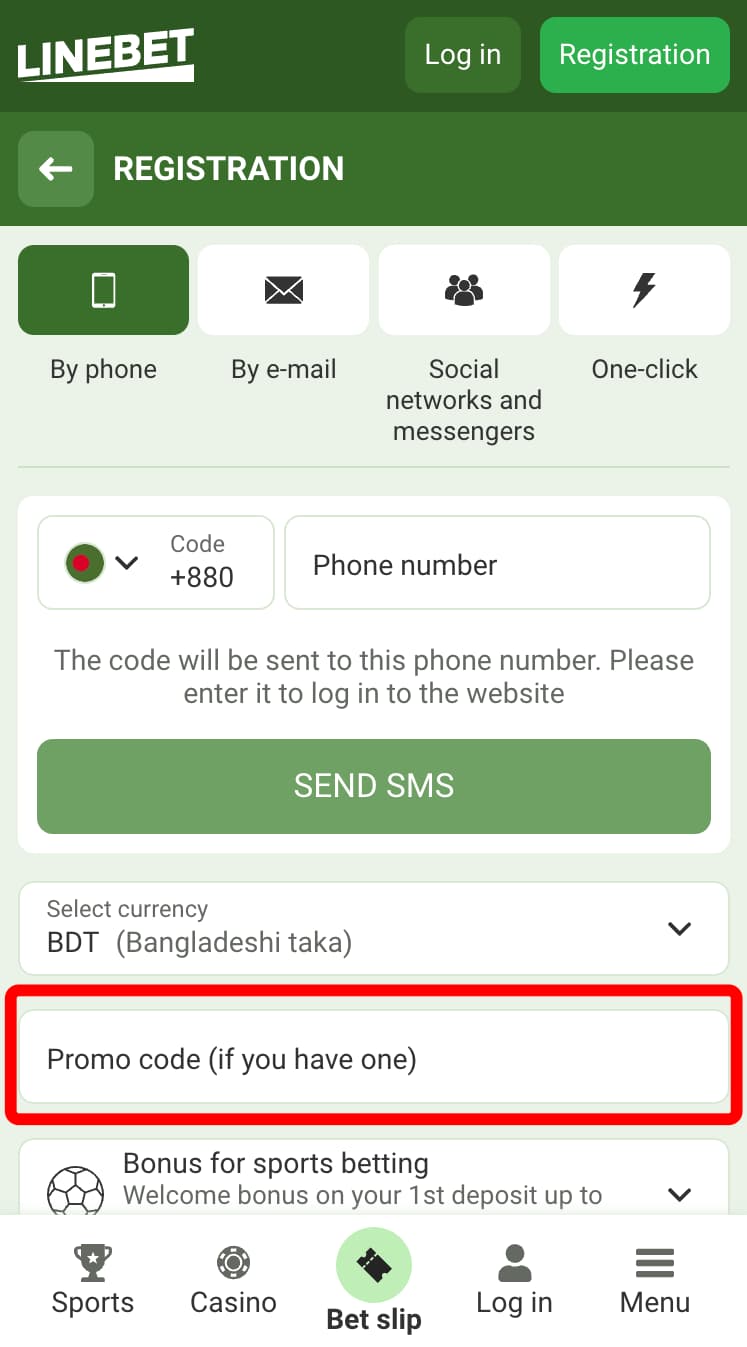Enter the Promo code field
747x1347 pixels.
click(x=373, y=1059)
